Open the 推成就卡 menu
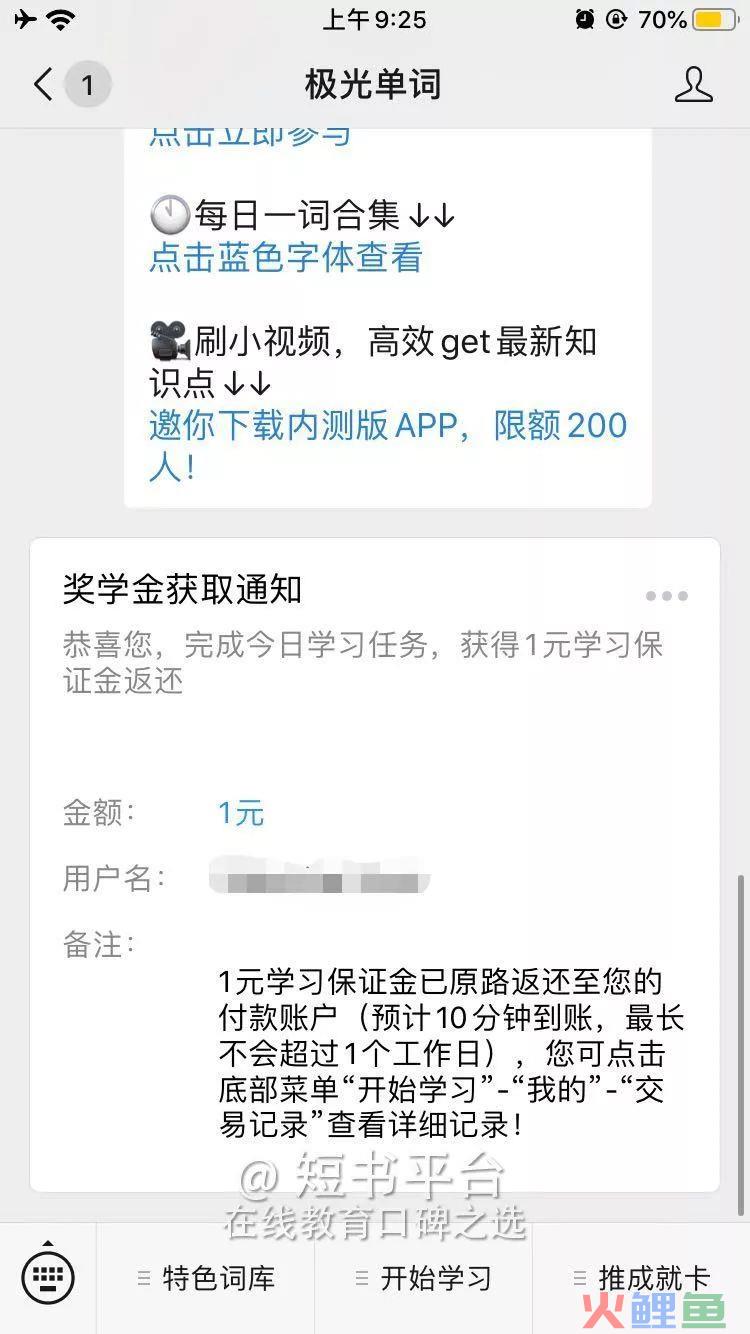The image size is (750, 1334). point(641,1278)
